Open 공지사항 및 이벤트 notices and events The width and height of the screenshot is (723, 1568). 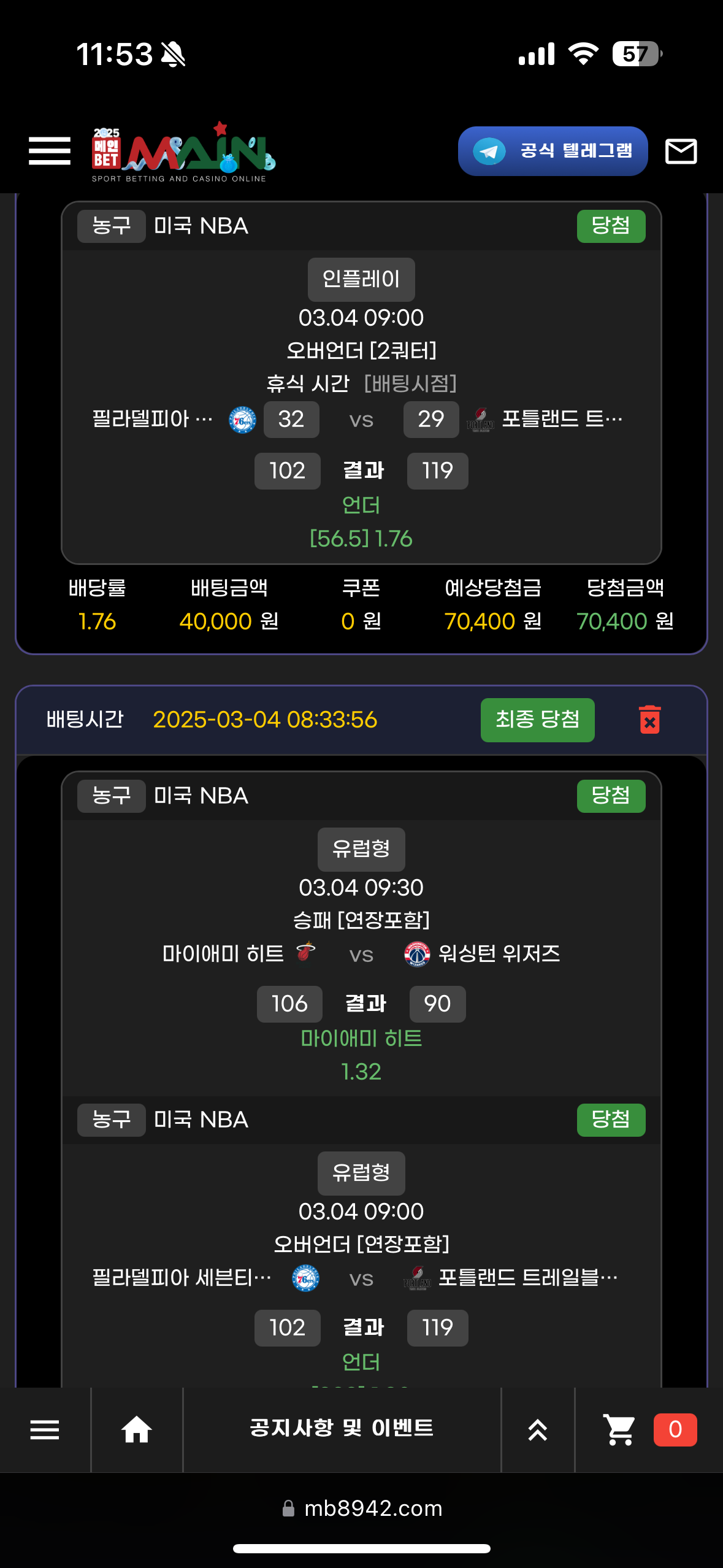pyautogui.click(x=342, y=1428)
